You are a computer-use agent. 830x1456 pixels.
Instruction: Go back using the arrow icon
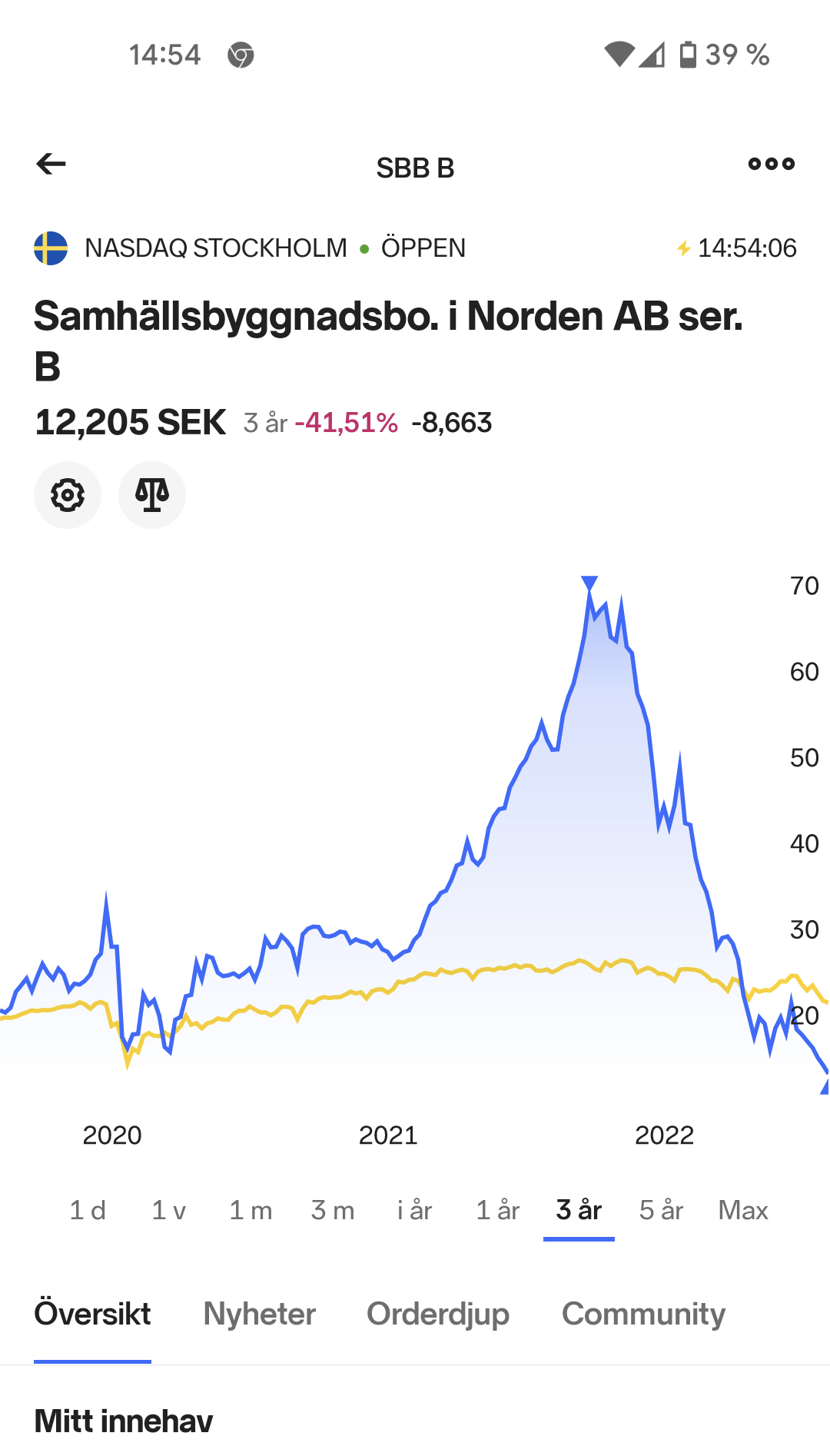(x=51, y=165)
